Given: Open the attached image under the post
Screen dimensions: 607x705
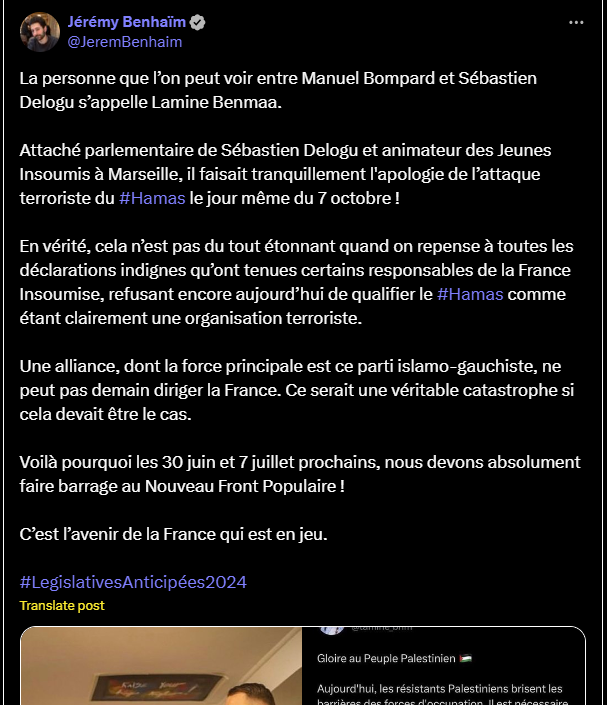Looking at the screenshot, I should [x=303, y=666].
